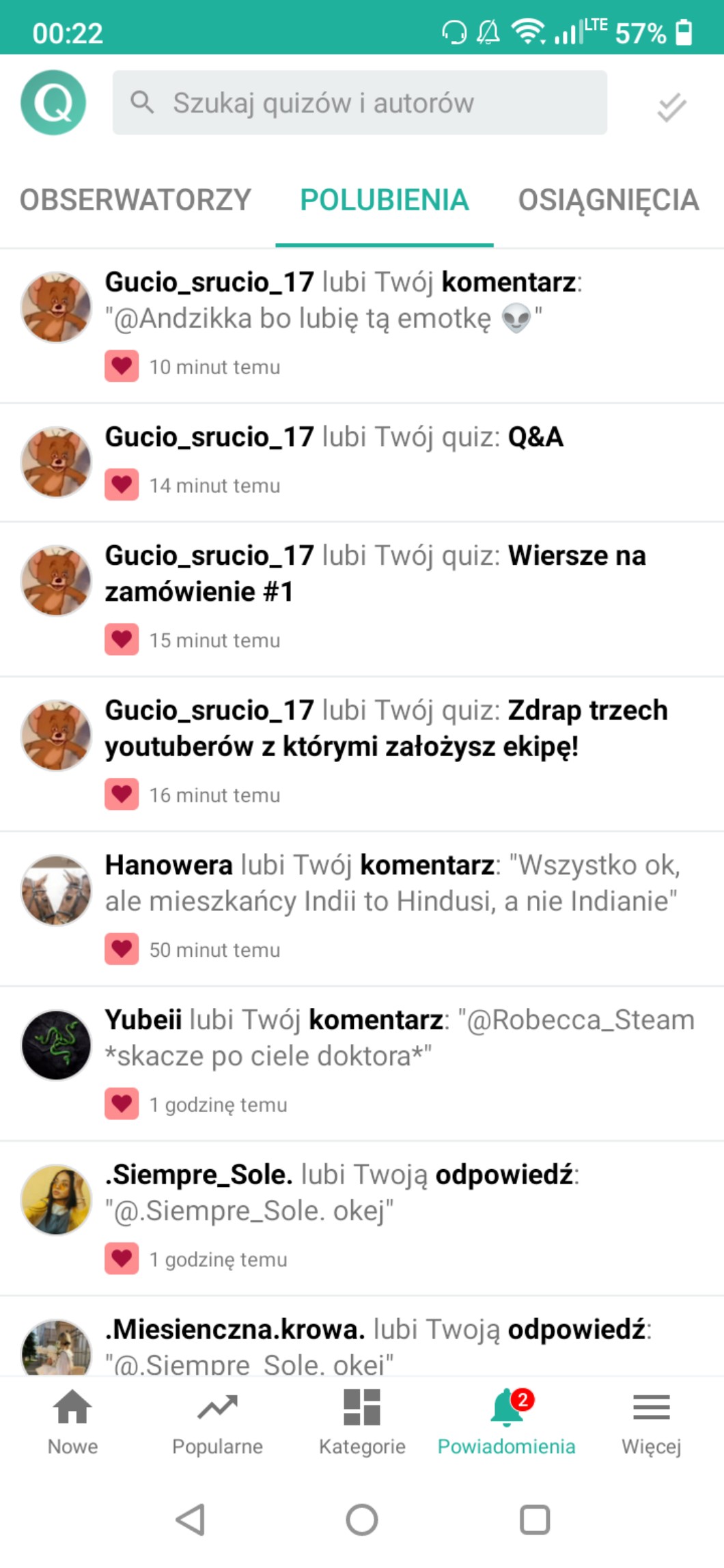
Task: Open the Powiadomienia tab
Action: [x=507, y=1422]
